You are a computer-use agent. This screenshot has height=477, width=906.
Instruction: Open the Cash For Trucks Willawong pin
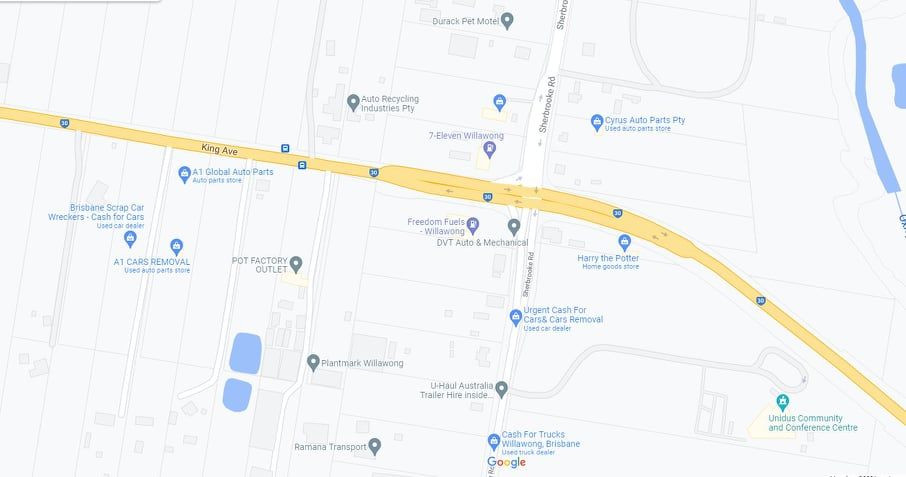(x=493, y=441)
